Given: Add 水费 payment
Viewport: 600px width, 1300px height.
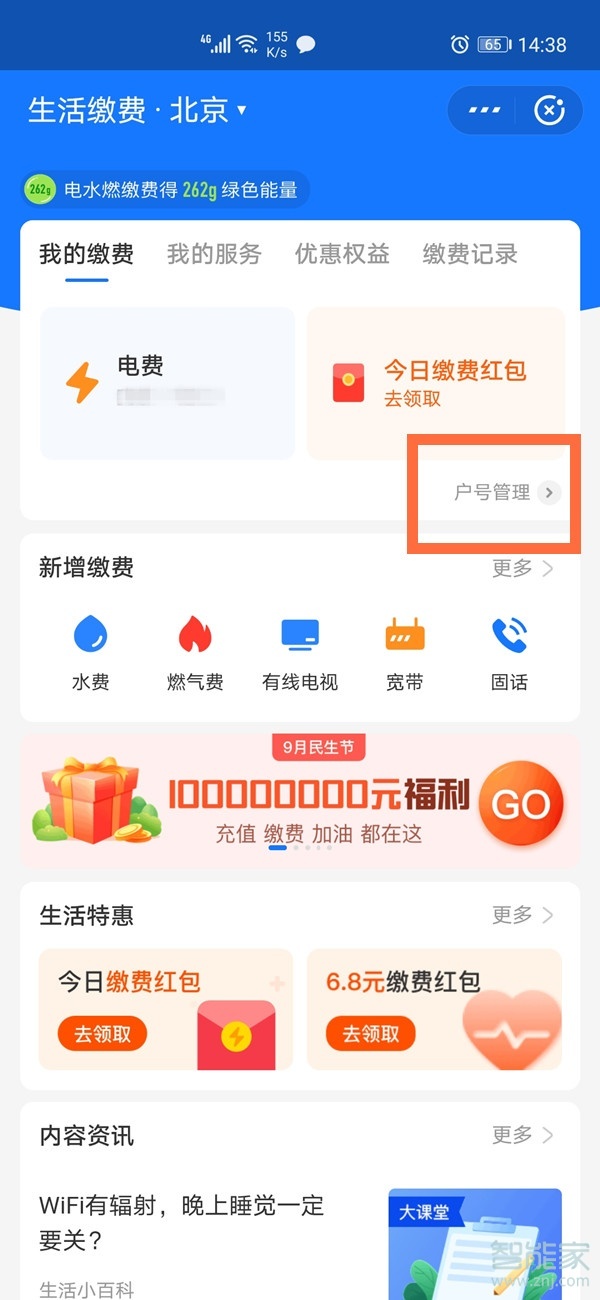Looking at the screenshot, I should pyautogui.click(x=90, y=654).
